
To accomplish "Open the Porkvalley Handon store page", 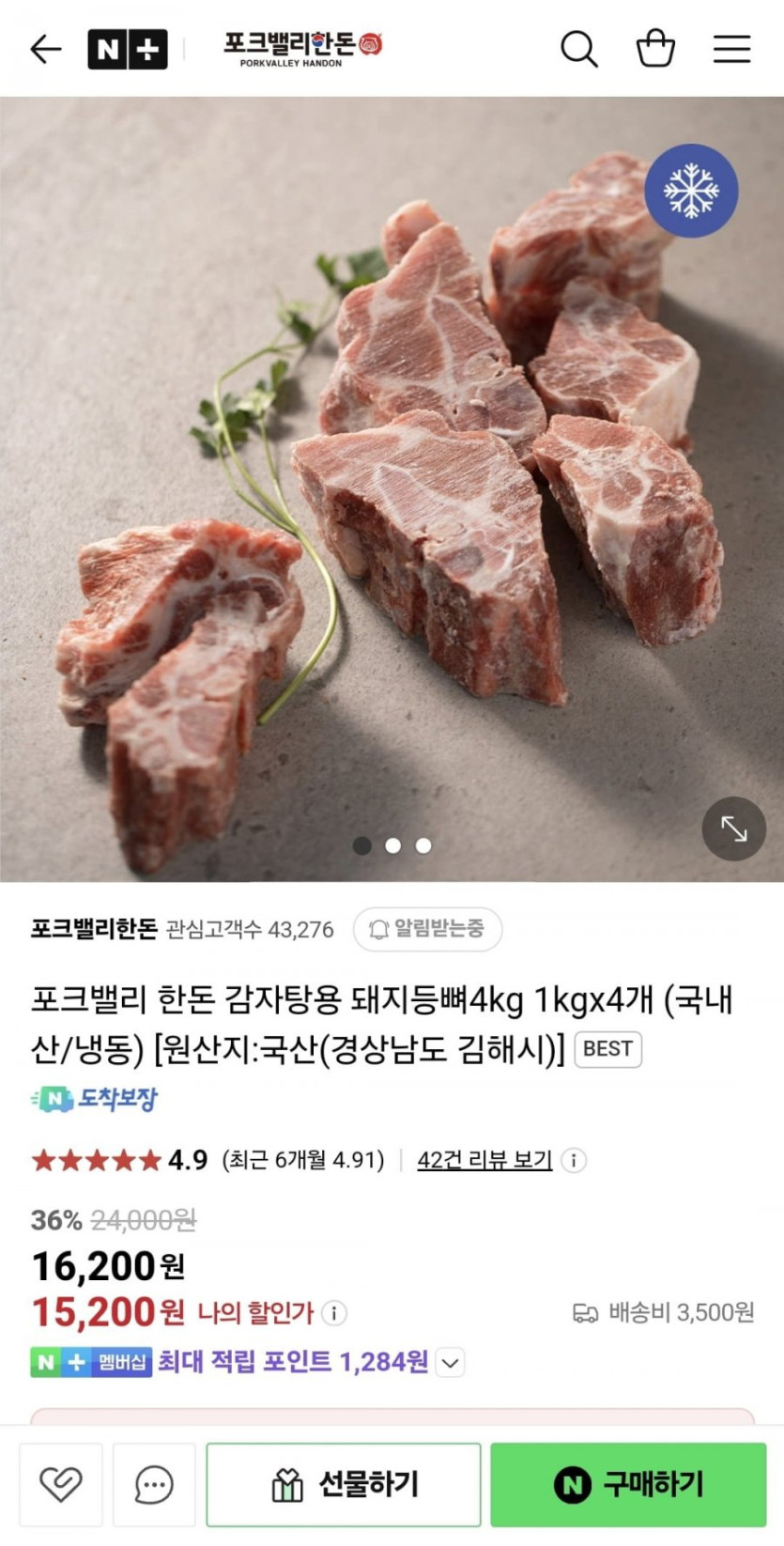I will [x=302, y=49].
